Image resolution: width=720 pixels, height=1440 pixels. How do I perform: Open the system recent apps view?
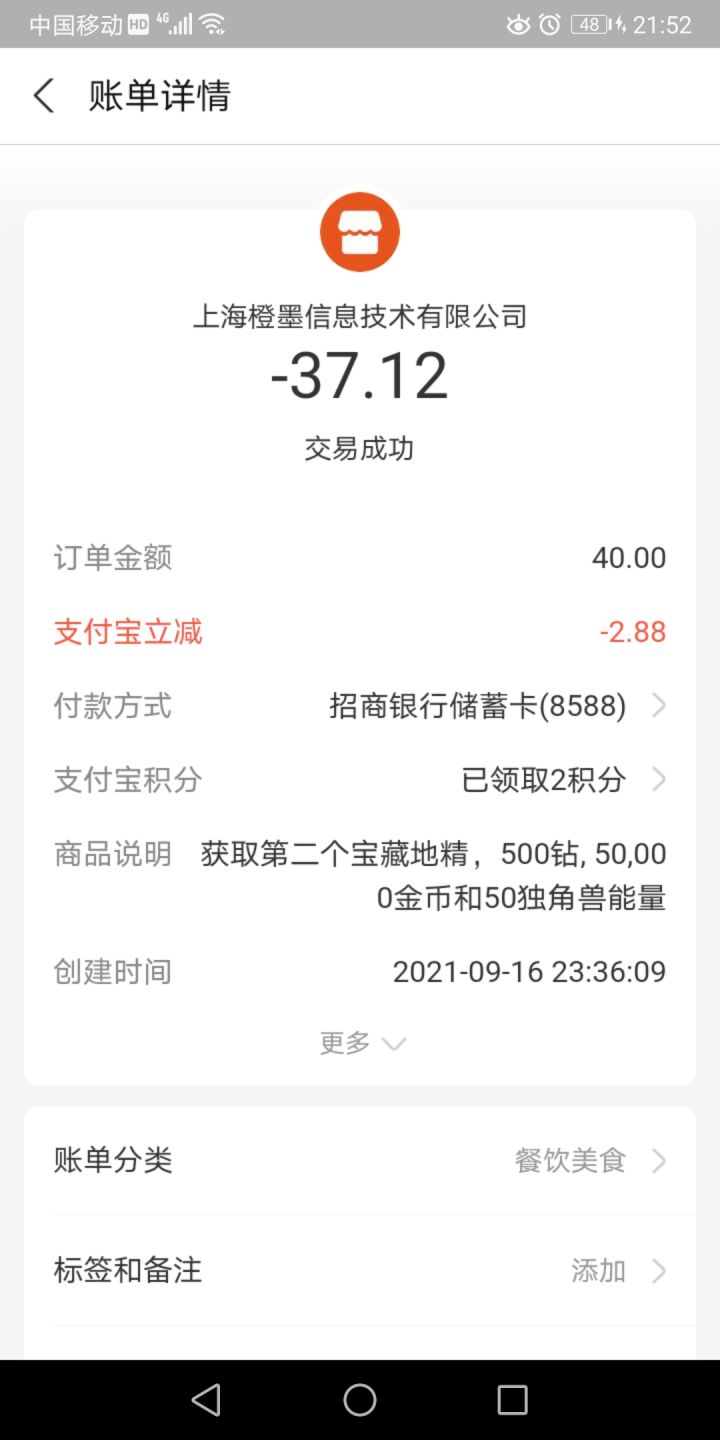coord(512,1400)
